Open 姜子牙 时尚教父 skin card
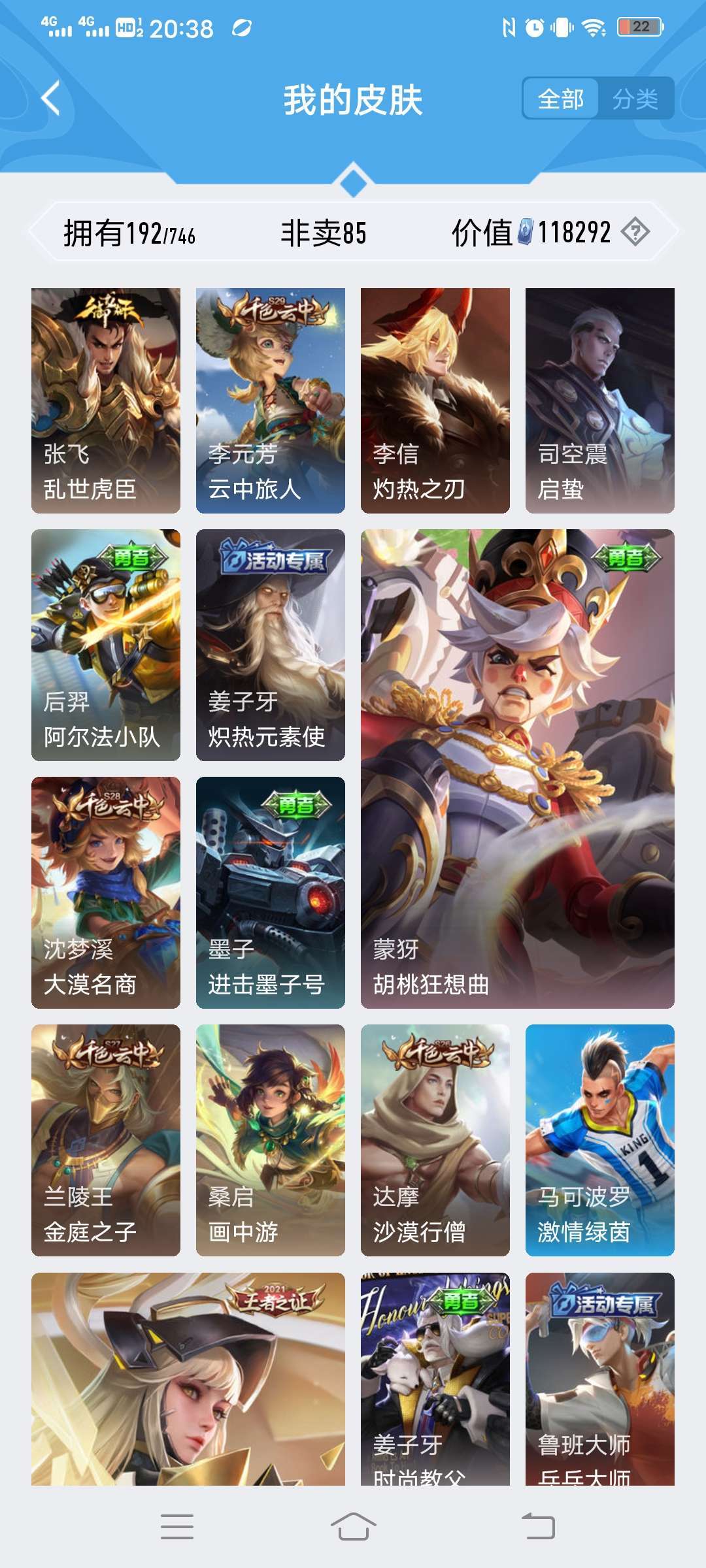This screenshot has width=706, height=1568. 435,1379
